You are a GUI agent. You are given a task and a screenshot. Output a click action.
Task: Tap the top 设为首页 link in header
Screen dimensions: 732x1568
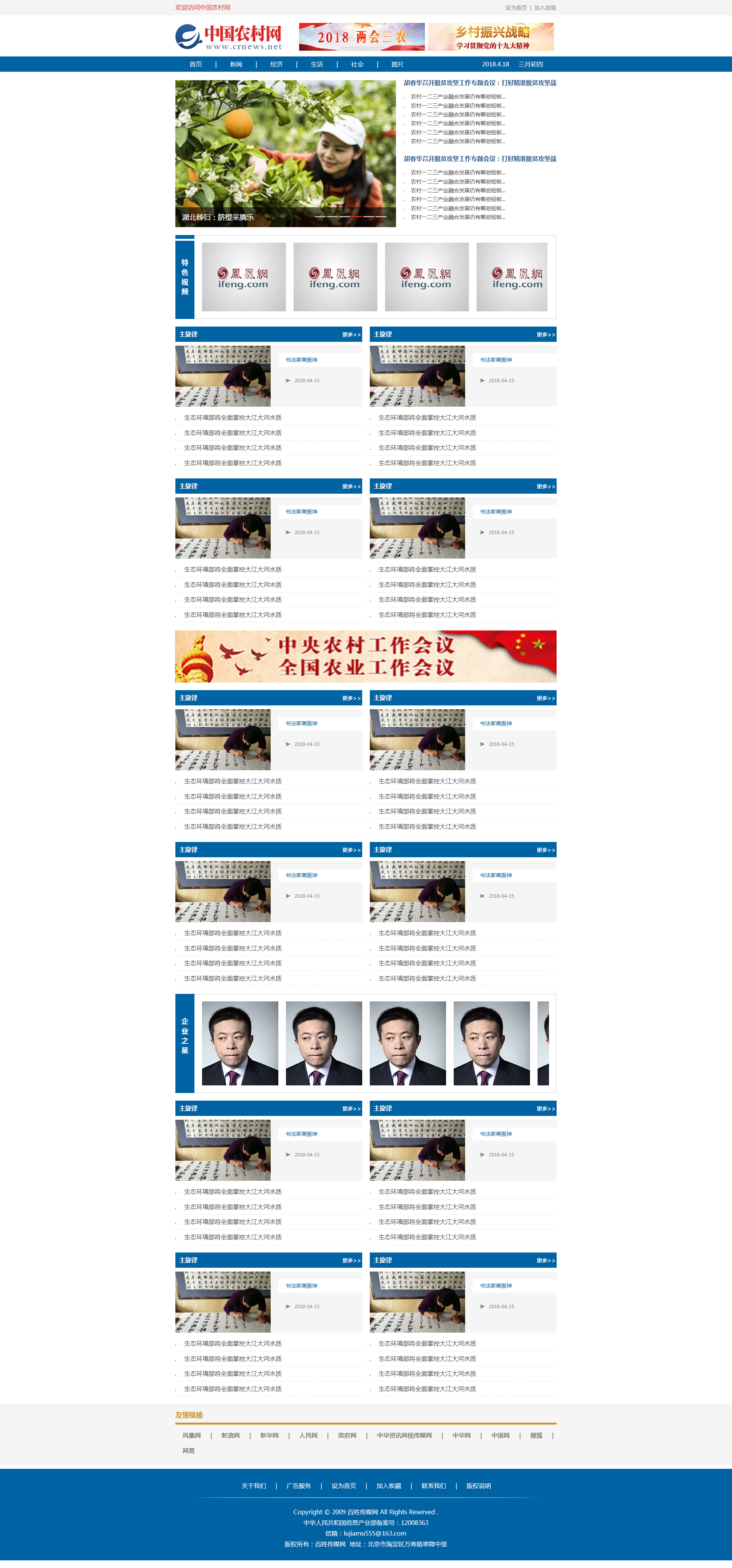[515, 8]
